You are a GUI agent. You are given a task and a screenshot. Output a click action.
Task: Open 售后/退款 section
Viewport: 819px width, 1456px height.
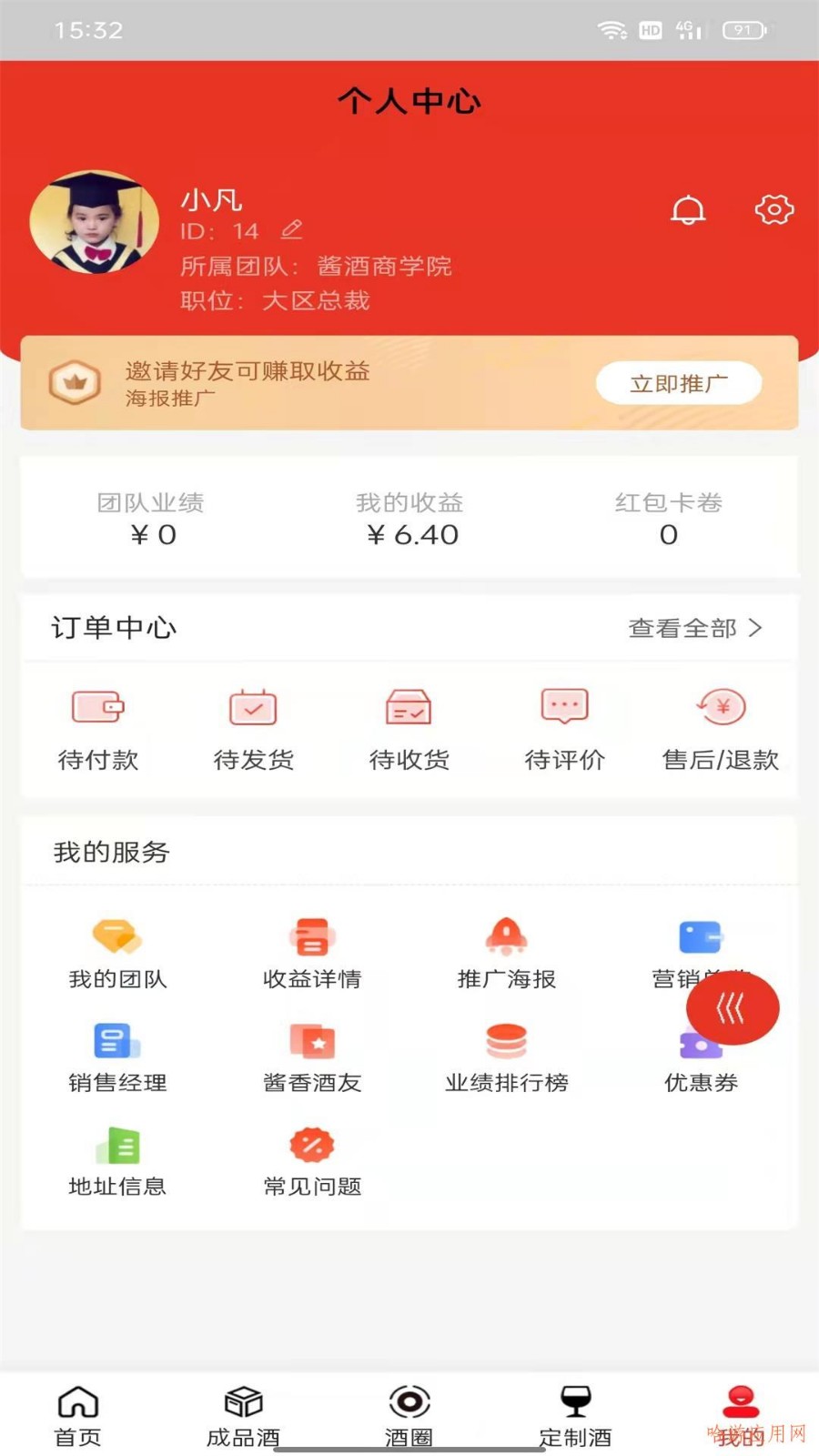pos(720,729)
